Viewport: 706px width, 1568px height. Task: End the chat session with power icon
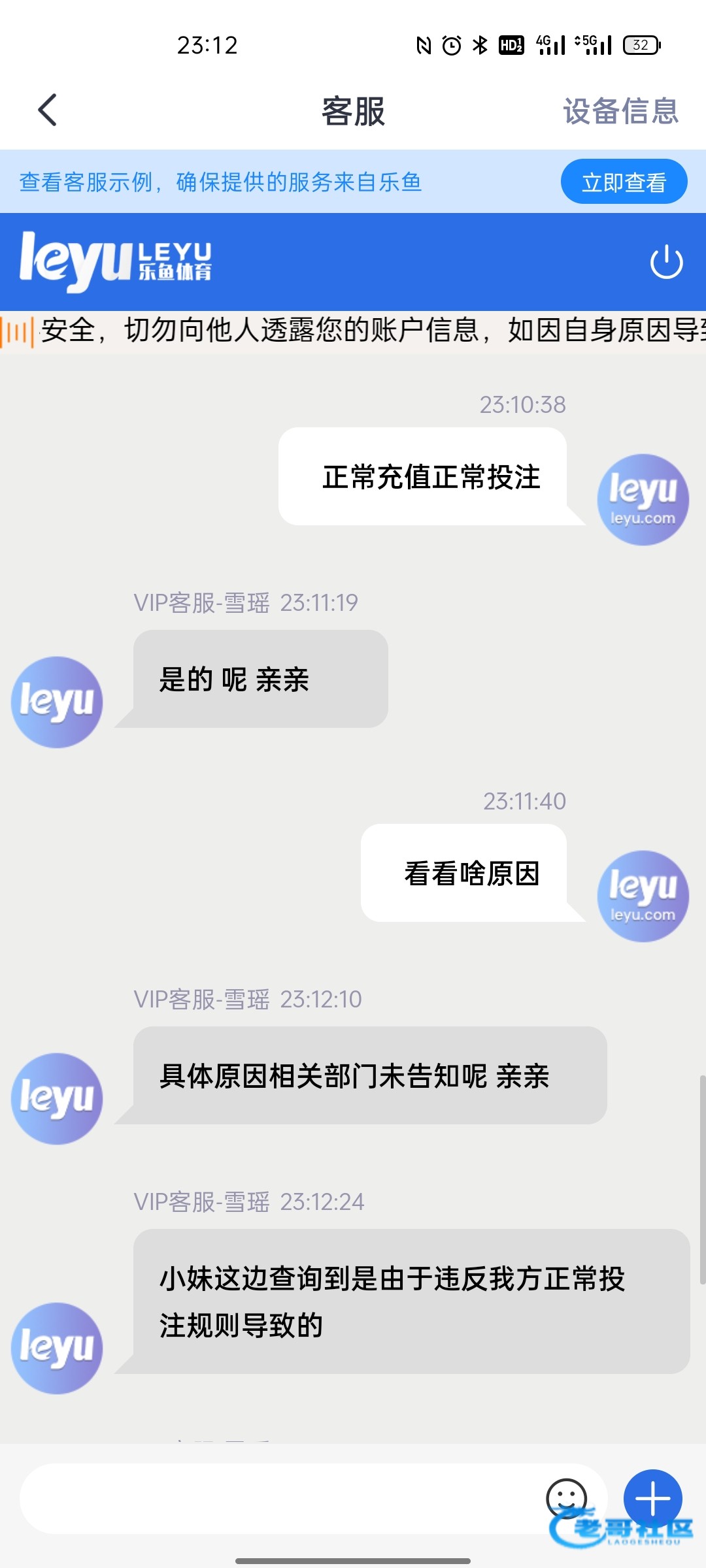(666, 262)
